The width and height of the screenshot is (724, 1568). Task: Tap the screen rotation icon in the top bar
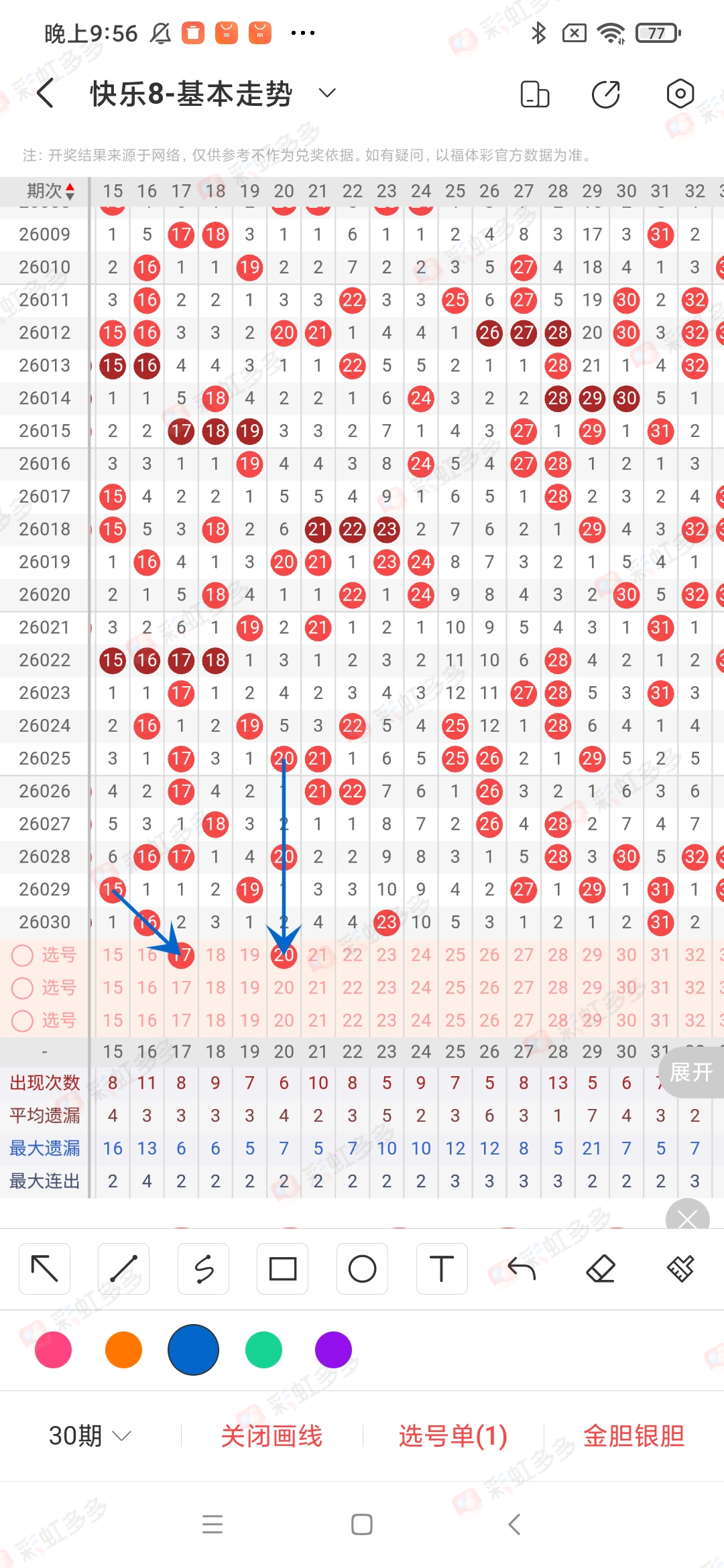pos(534,94)
